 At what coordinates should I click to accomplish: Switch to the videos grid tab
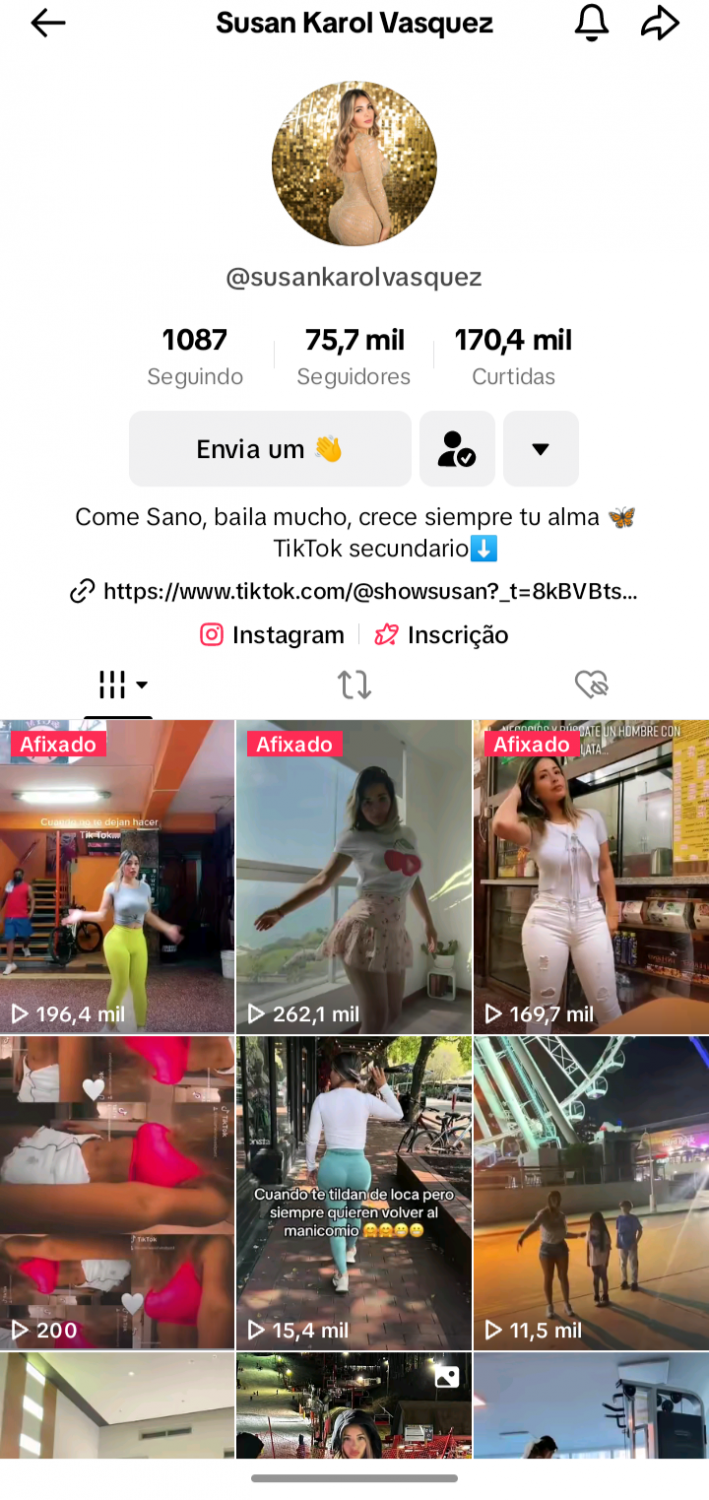(x=120, y=685)
